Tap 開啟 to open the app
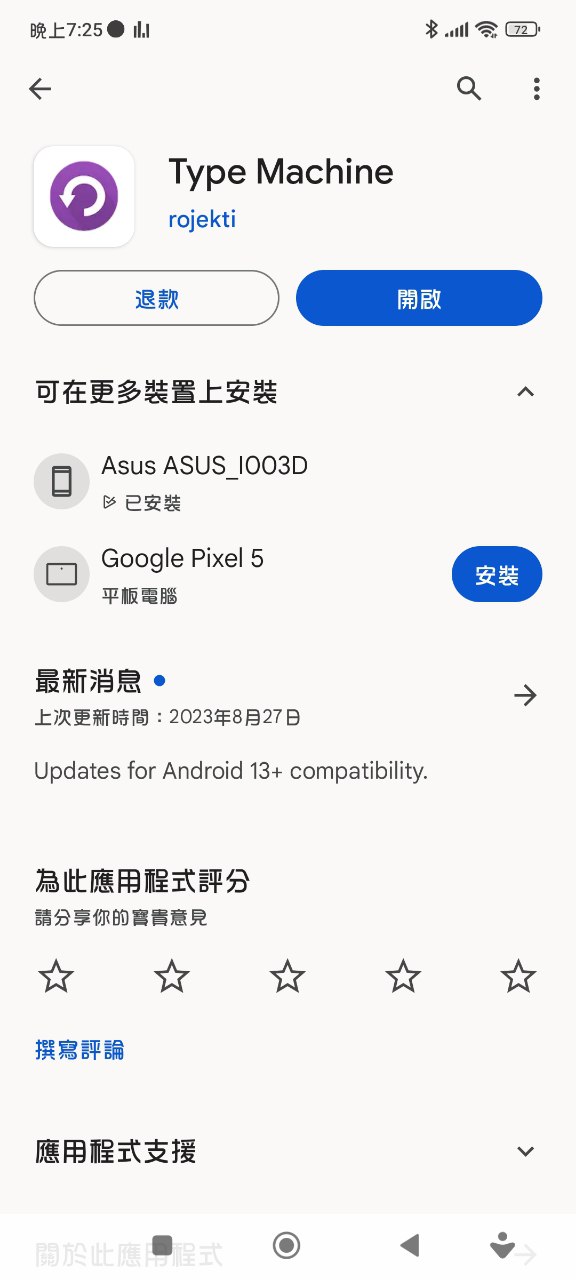 (x=419, y=298)
